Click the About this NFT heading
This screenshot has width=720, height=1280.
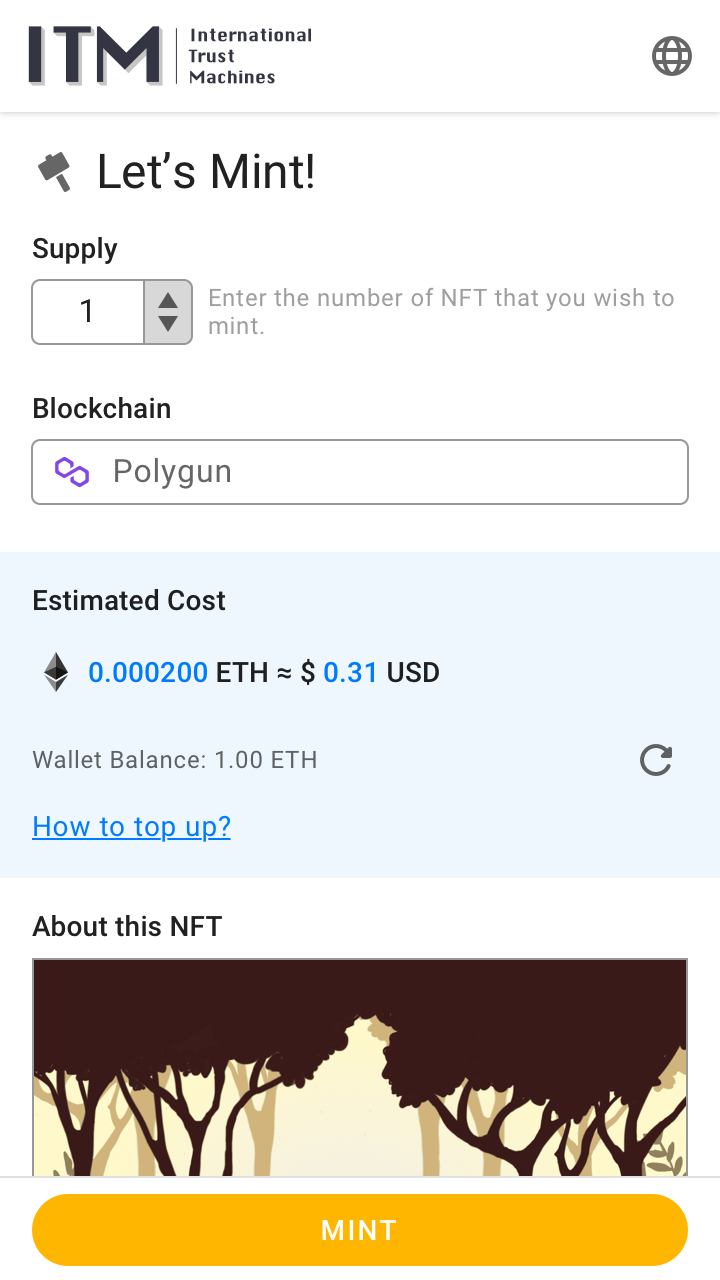coord(128,926)
